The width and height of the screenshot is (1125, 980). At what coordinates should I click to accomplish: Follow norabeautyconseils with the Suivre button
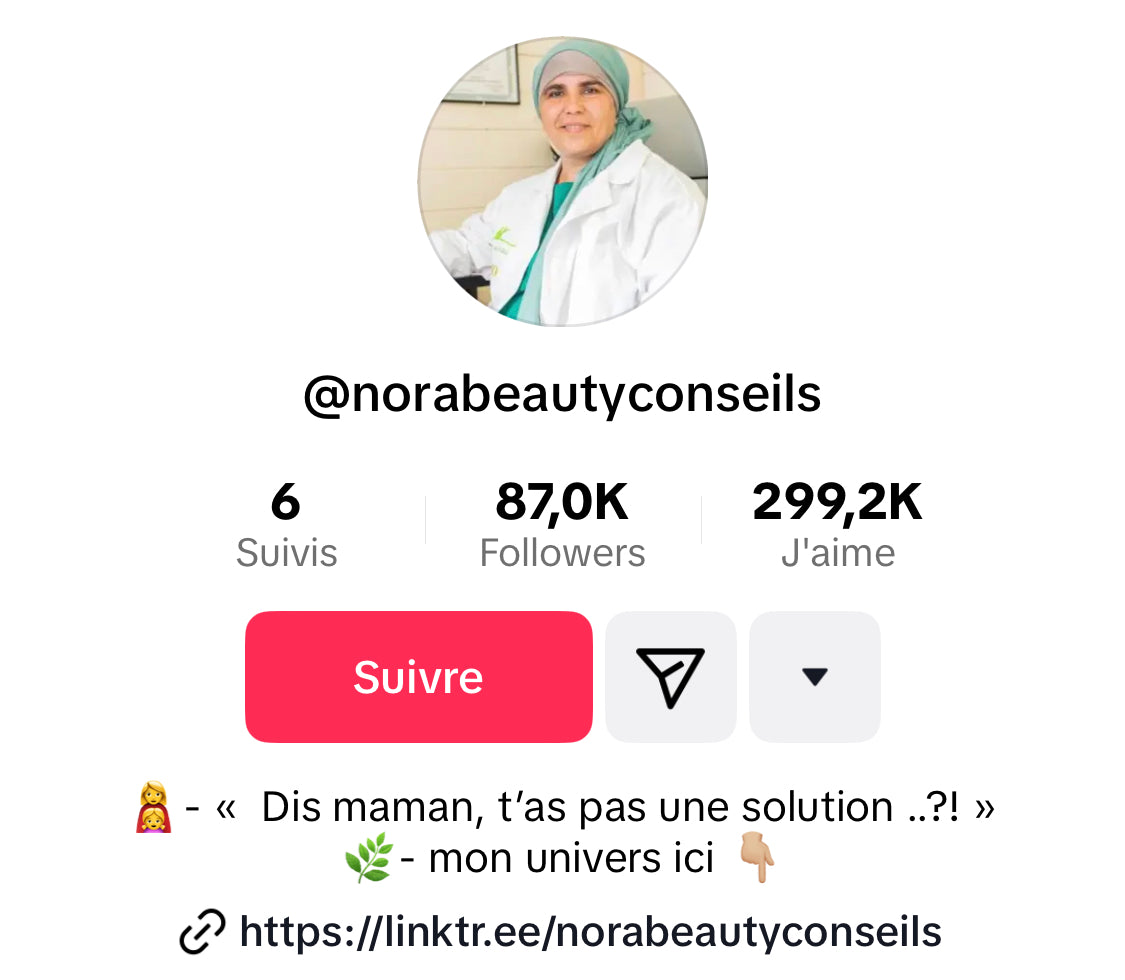[x=418, y=677]
